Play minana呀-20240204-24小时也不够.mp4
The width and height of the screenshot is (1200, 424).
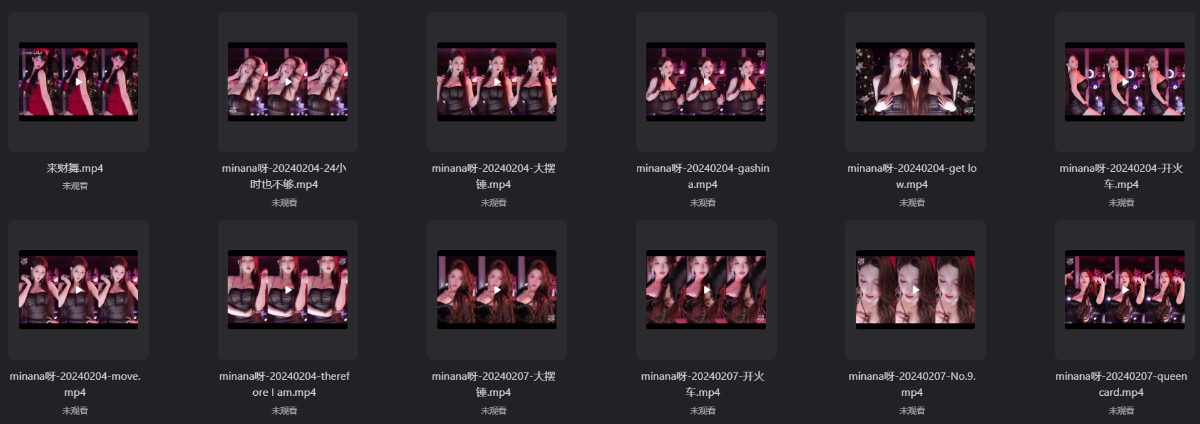point(287,82)
